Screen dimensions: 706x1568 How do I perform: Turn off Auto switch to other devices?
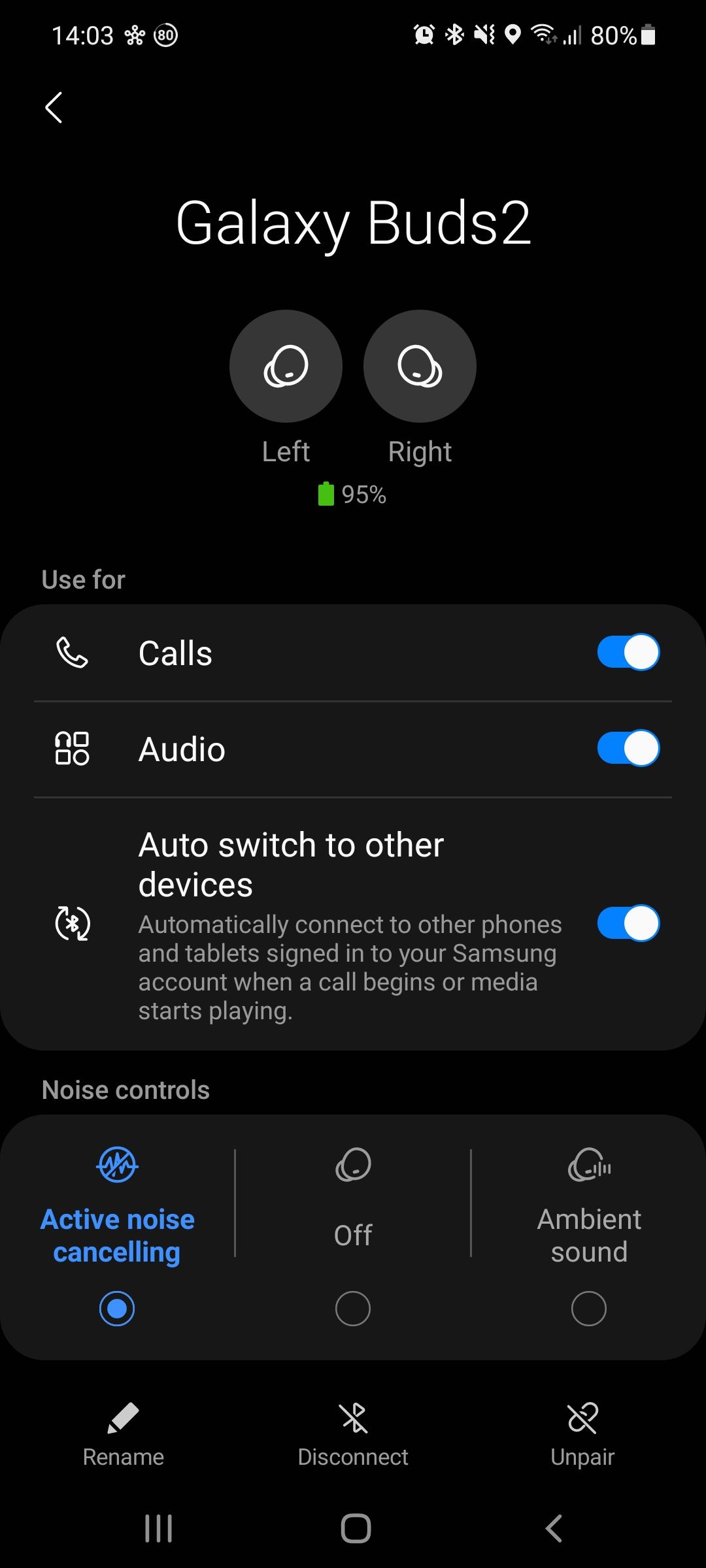(628, 923)
